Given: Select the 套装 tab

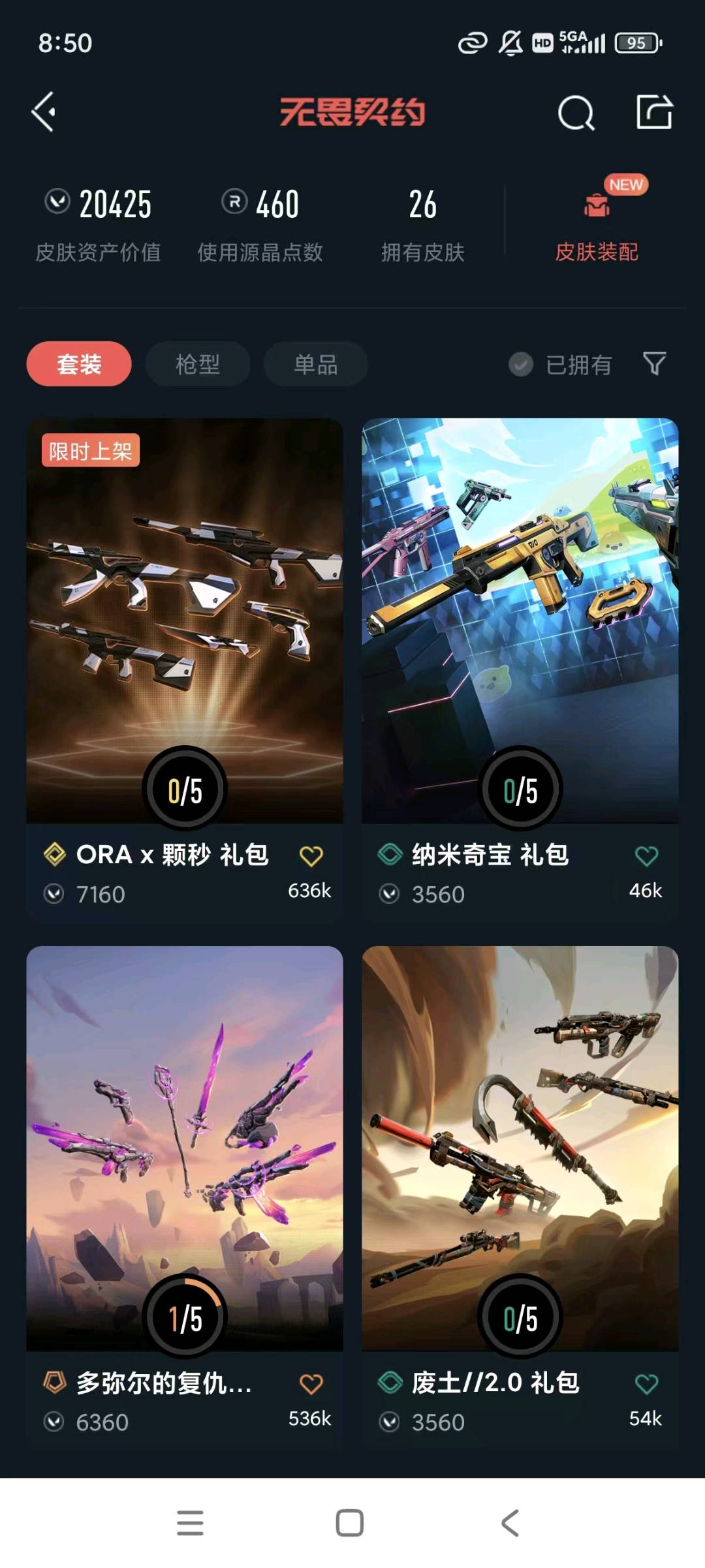Looking at the screenshot, I should 79,363.
